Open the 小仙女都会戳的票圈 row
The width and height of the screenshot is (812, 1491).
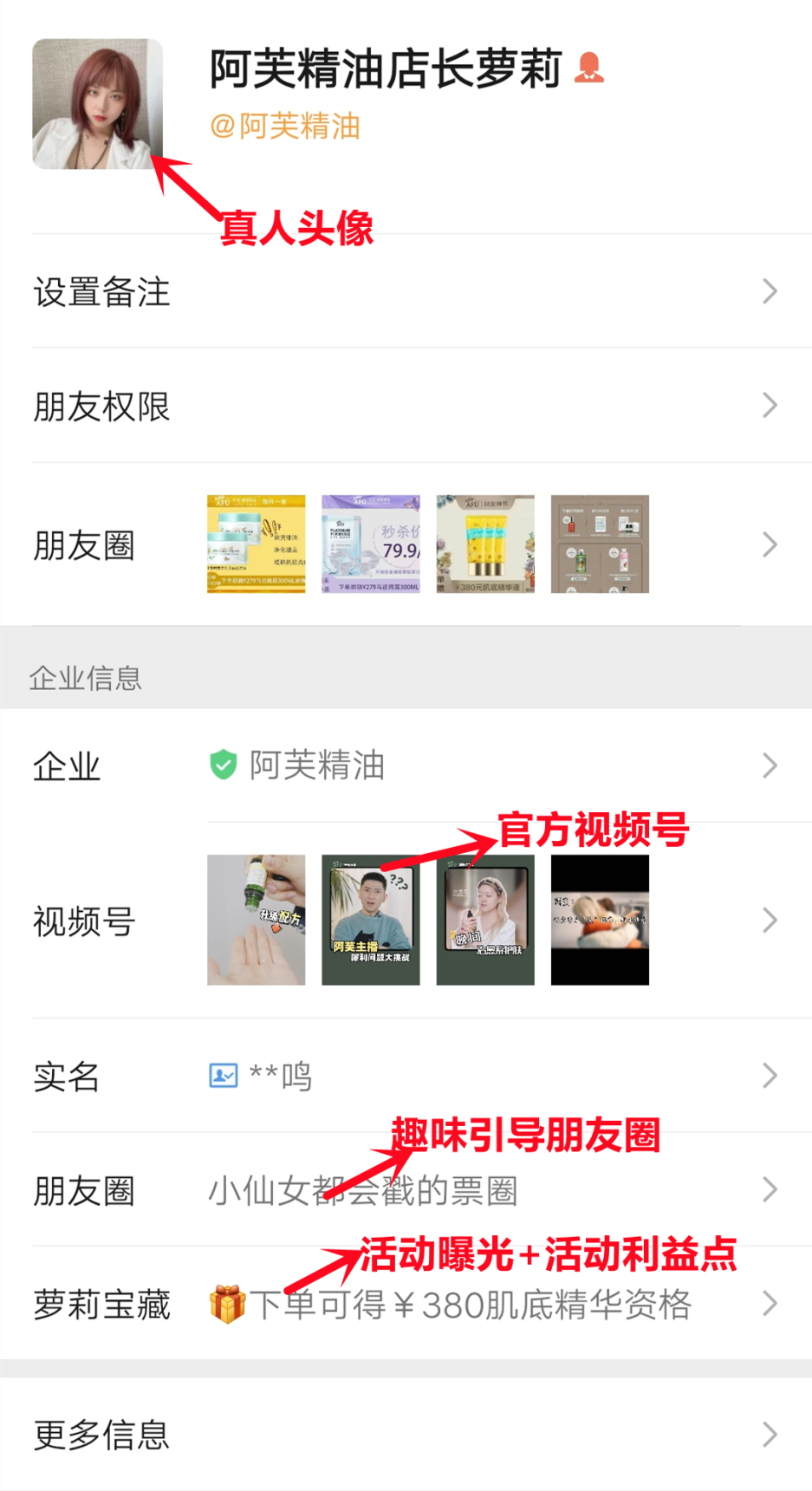(x=406, y=1190)
